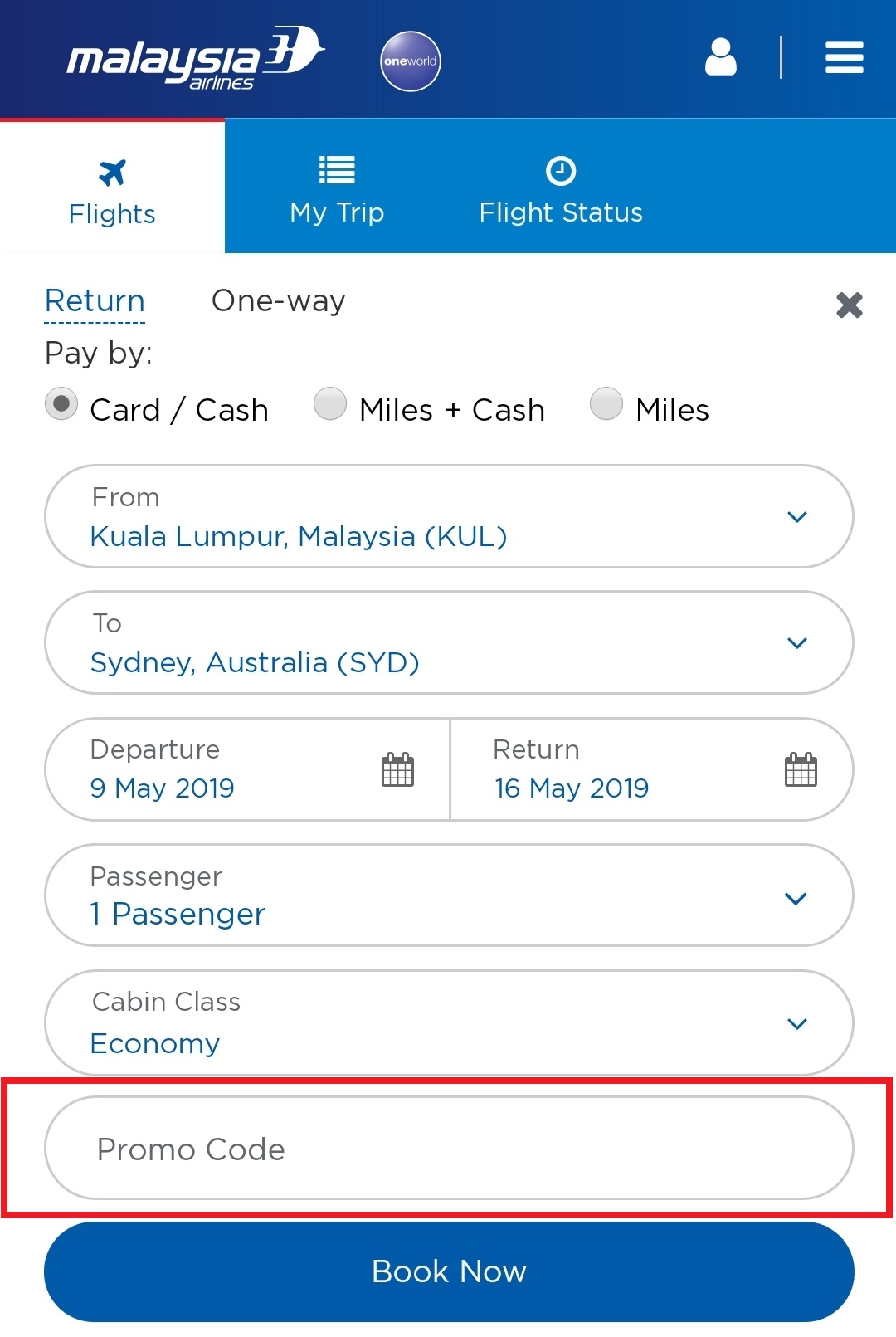Expand the Cabin Class dropdown

(448, 1023)
